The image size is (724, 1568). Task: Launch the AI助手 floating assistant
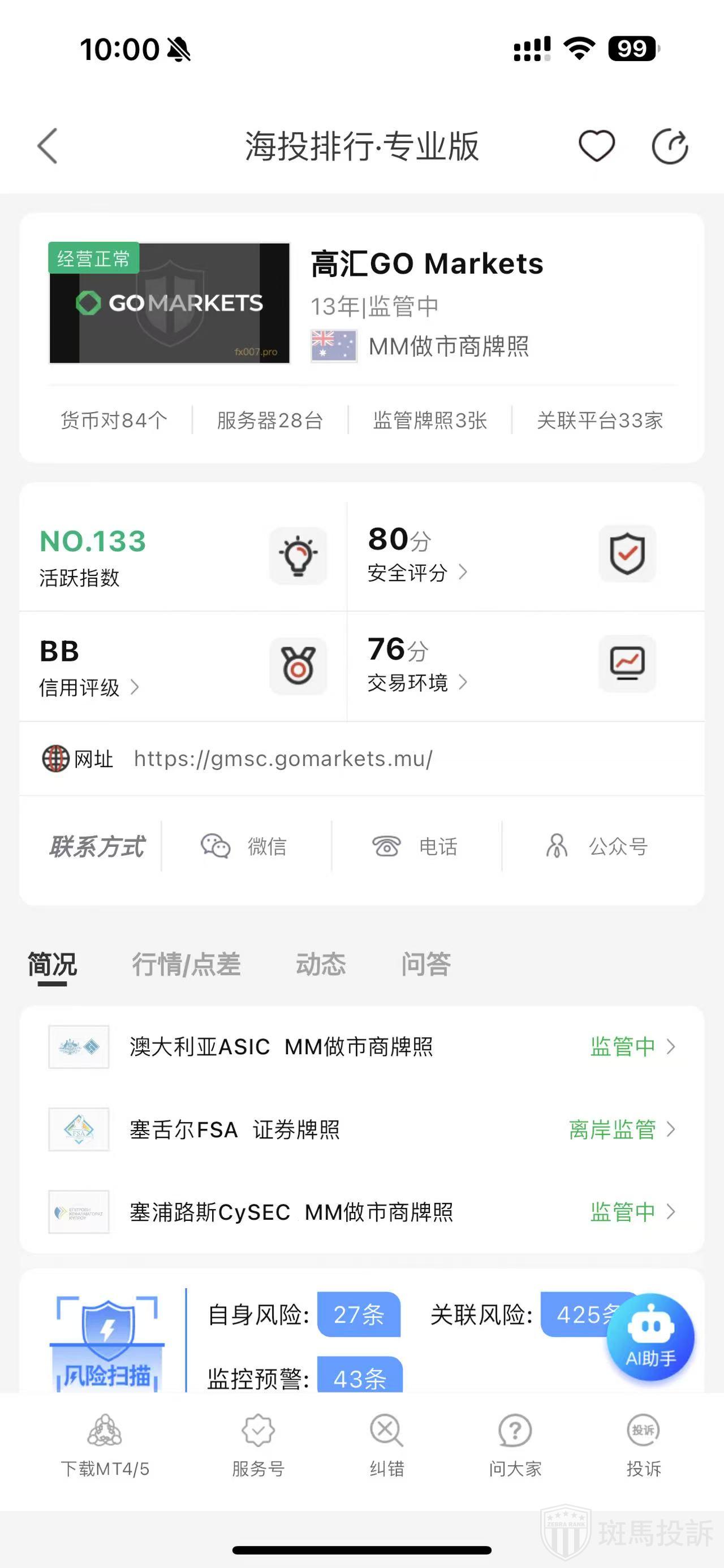[650, 1337]
